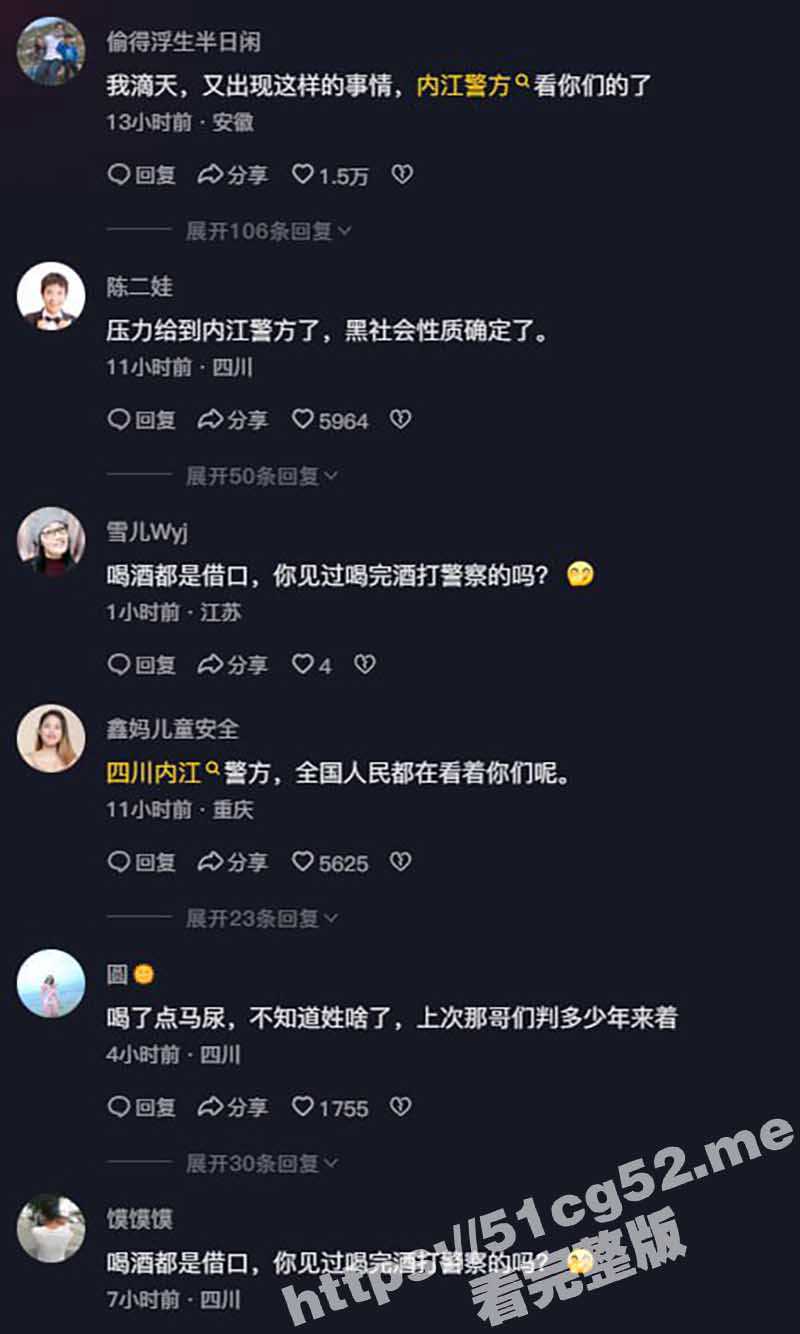Expand the 23 replies
The image size is (800, 1334).
pyautogui.click(x=261, y=917)
